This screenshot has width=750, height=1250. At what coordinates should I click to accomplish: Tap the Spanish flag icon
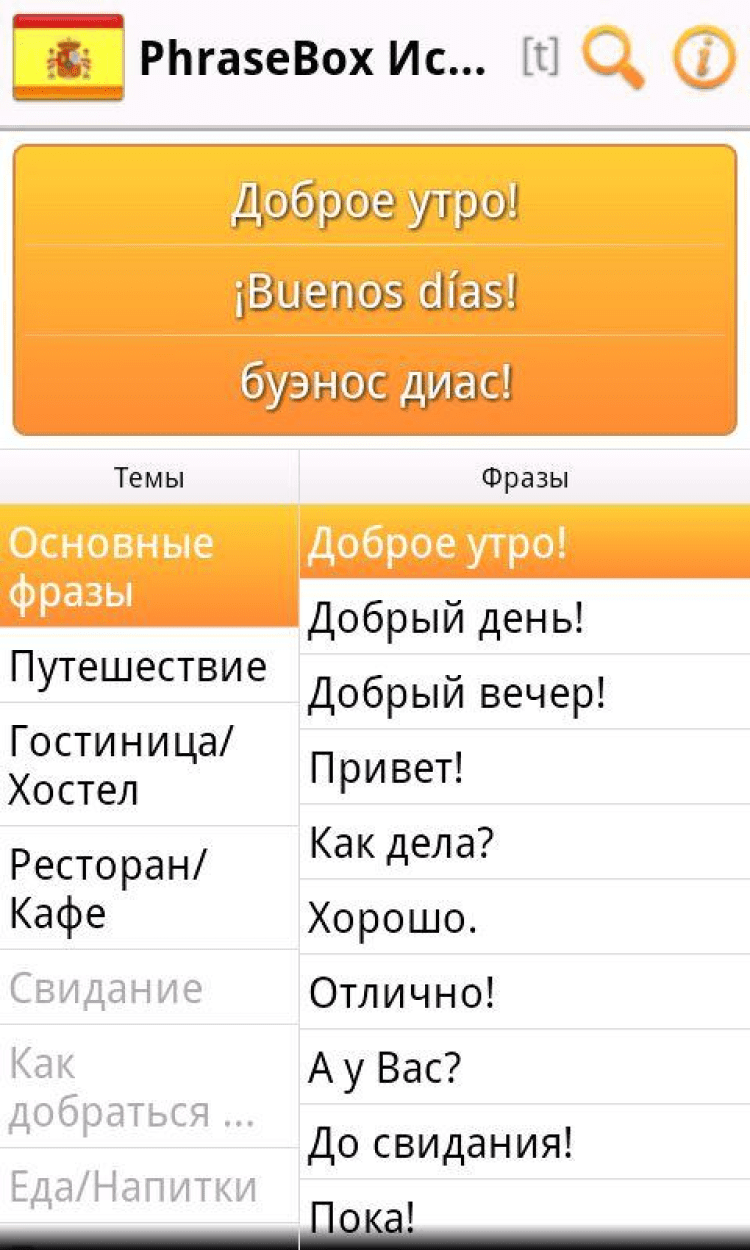click(x=68, y=58)
